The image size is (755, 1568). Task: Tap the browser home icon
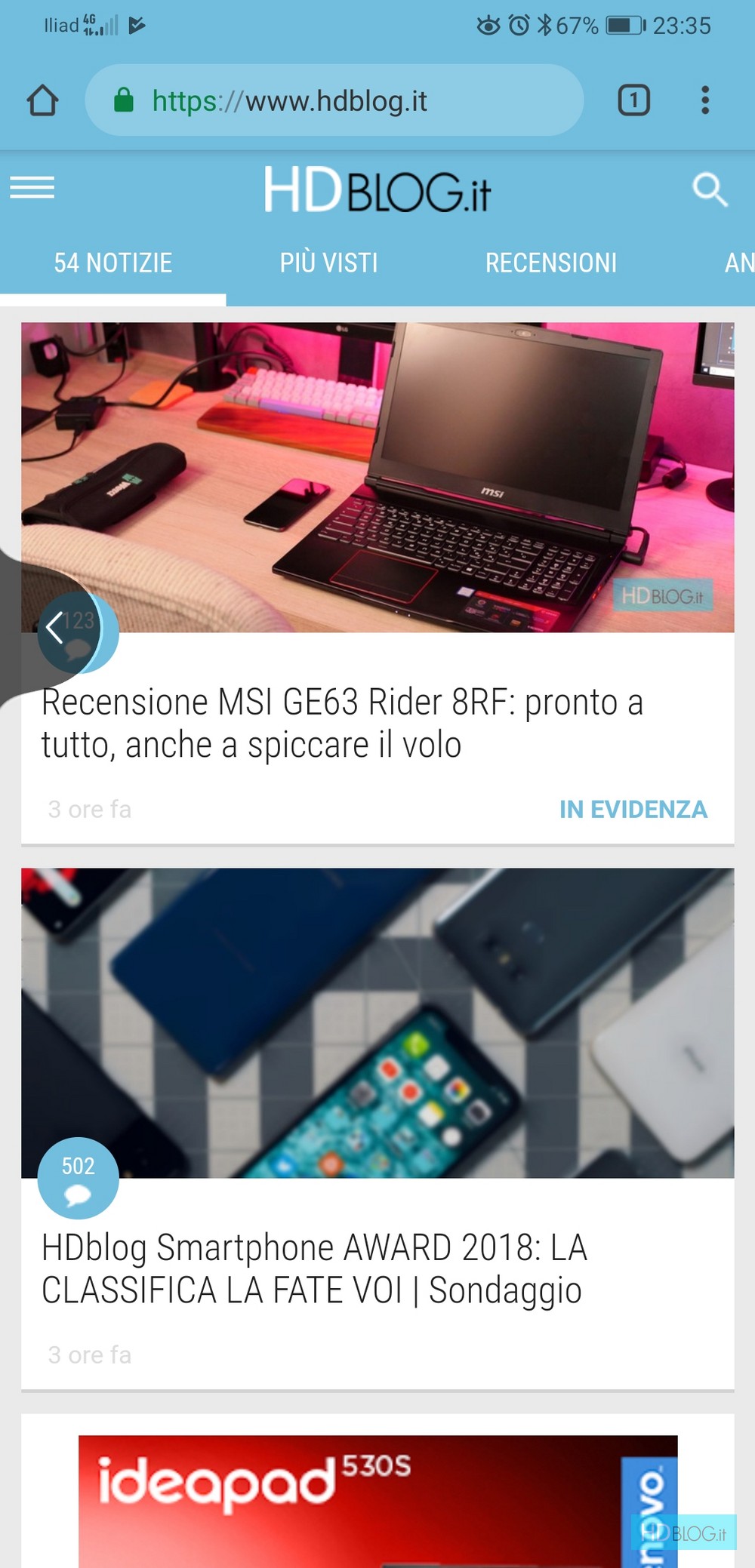42,100
